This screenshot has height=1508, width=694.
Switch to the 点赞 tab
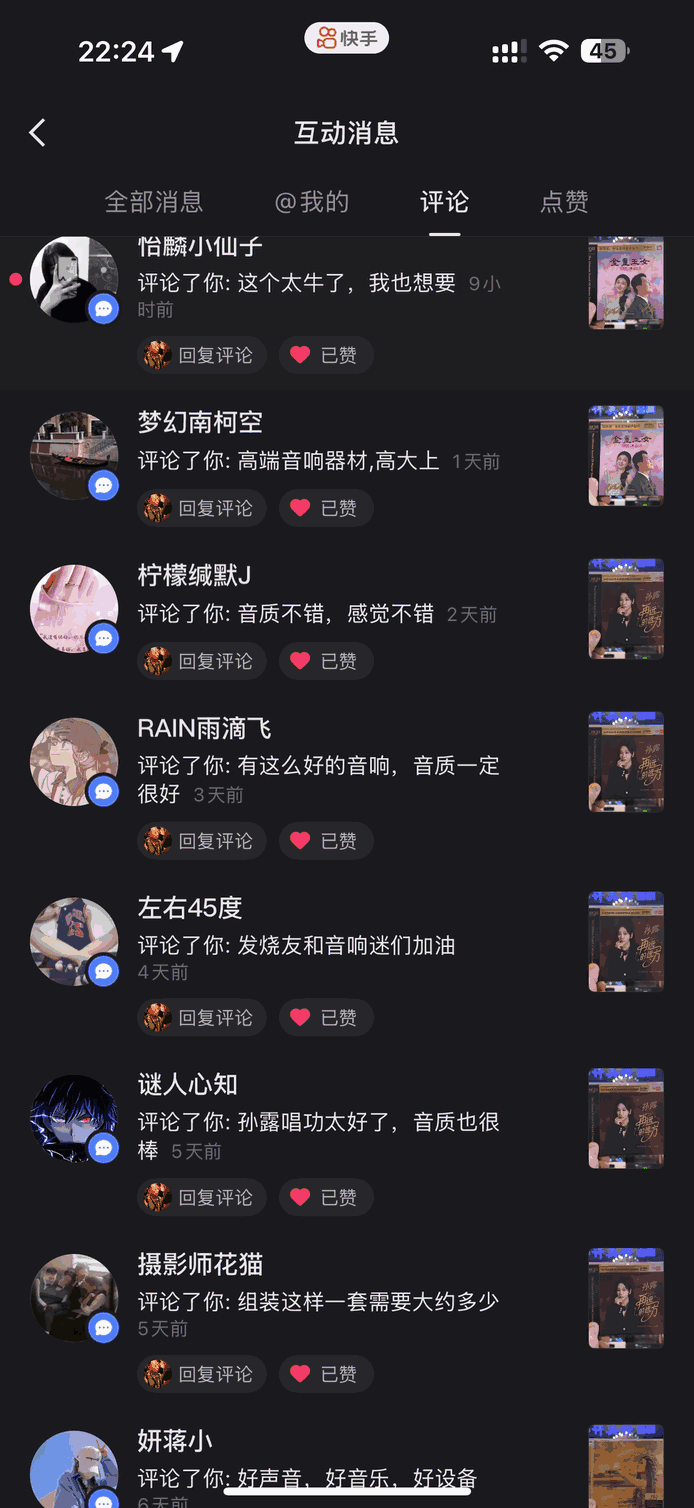(x=564, y=202)
